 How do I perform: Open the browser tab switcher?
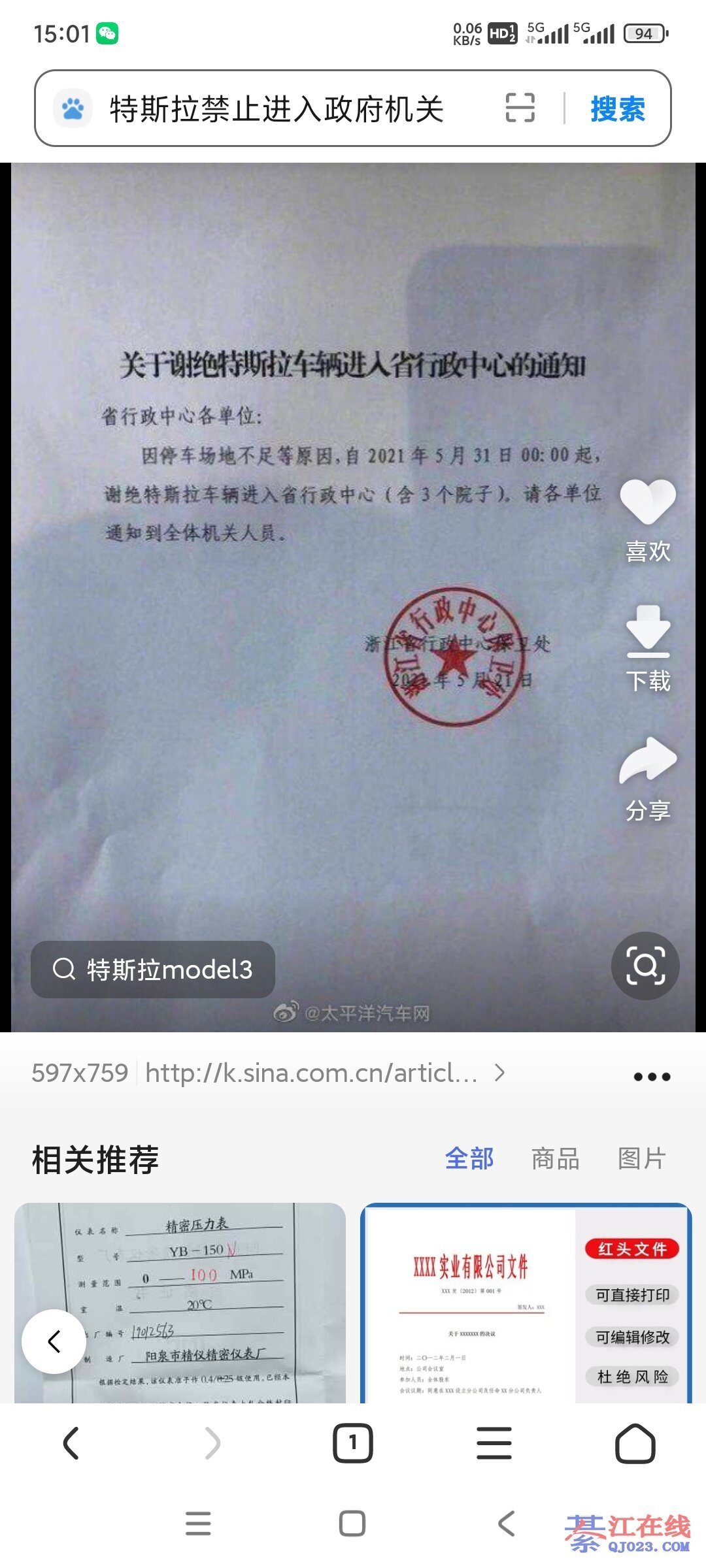(x=353, y=1443)
